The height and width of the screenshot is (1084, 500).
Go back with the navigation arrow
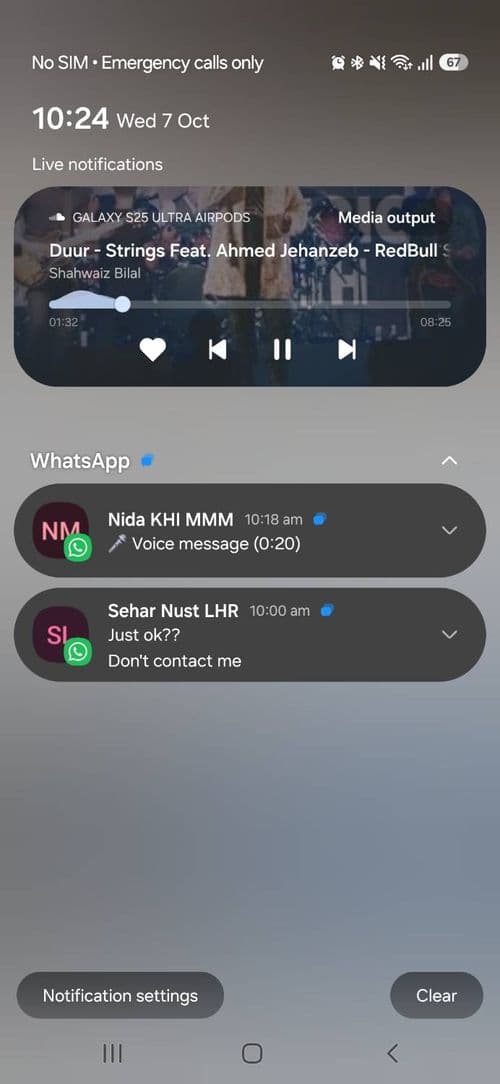[392, 1053]
